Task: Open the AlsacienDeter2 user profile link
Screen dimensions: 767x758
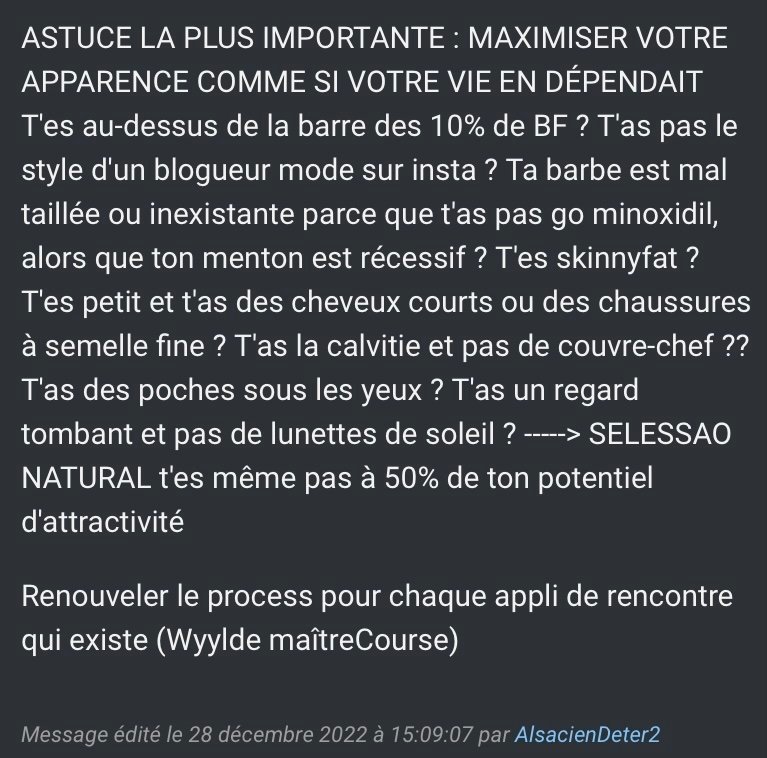Action: [587, 735]
